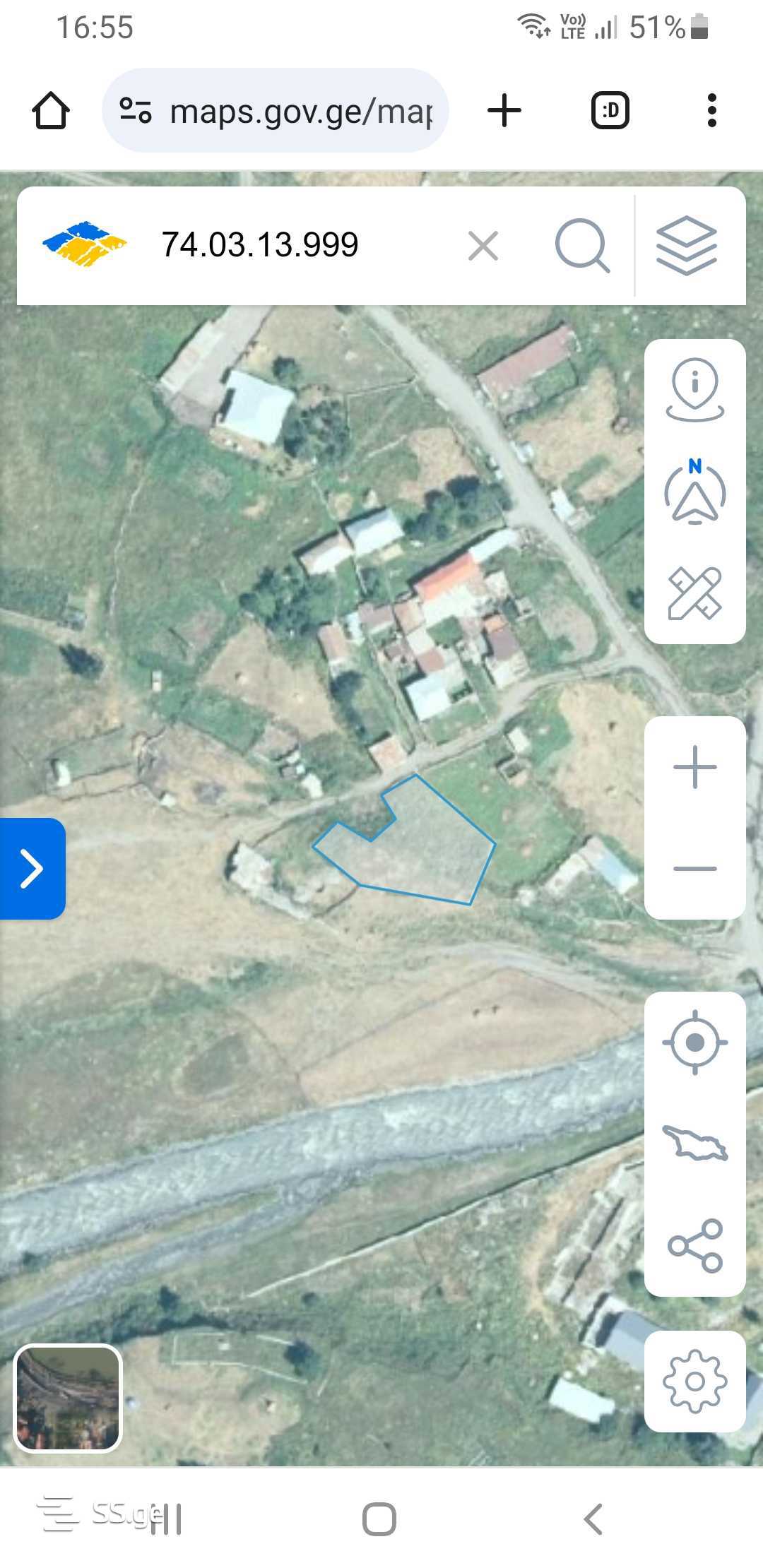Screen dimensions: 763x1568
Task: Clear the cadastral code search text
Action: [x=483, y=246]
